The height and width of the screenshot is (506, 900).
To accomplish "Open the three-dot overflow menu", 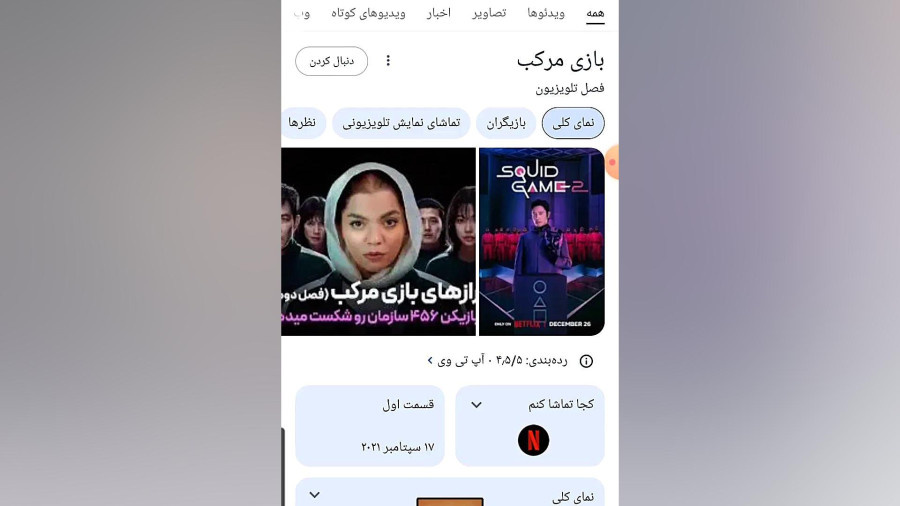I will pyautogui.click(x=388, y=61).
